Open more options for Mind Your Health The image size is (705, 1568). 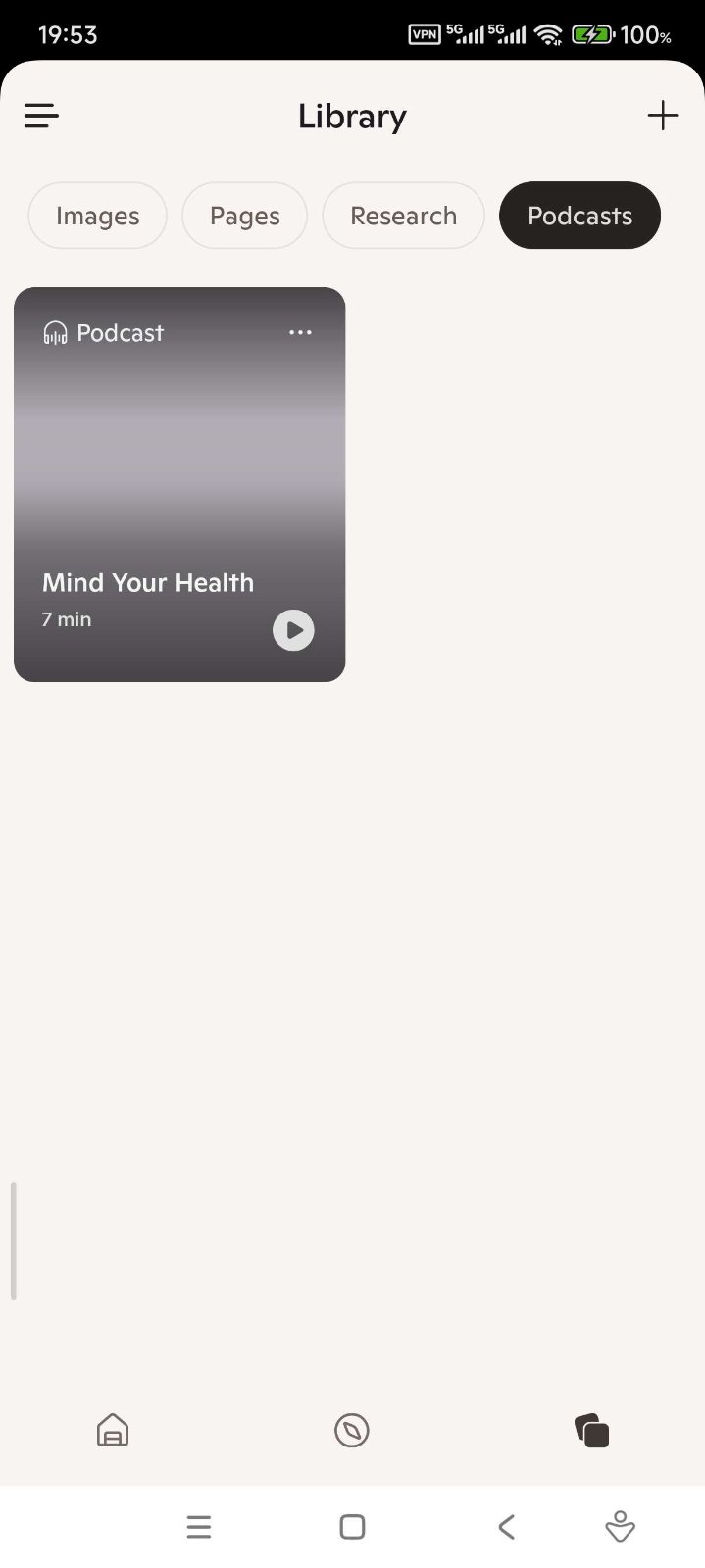300,333
